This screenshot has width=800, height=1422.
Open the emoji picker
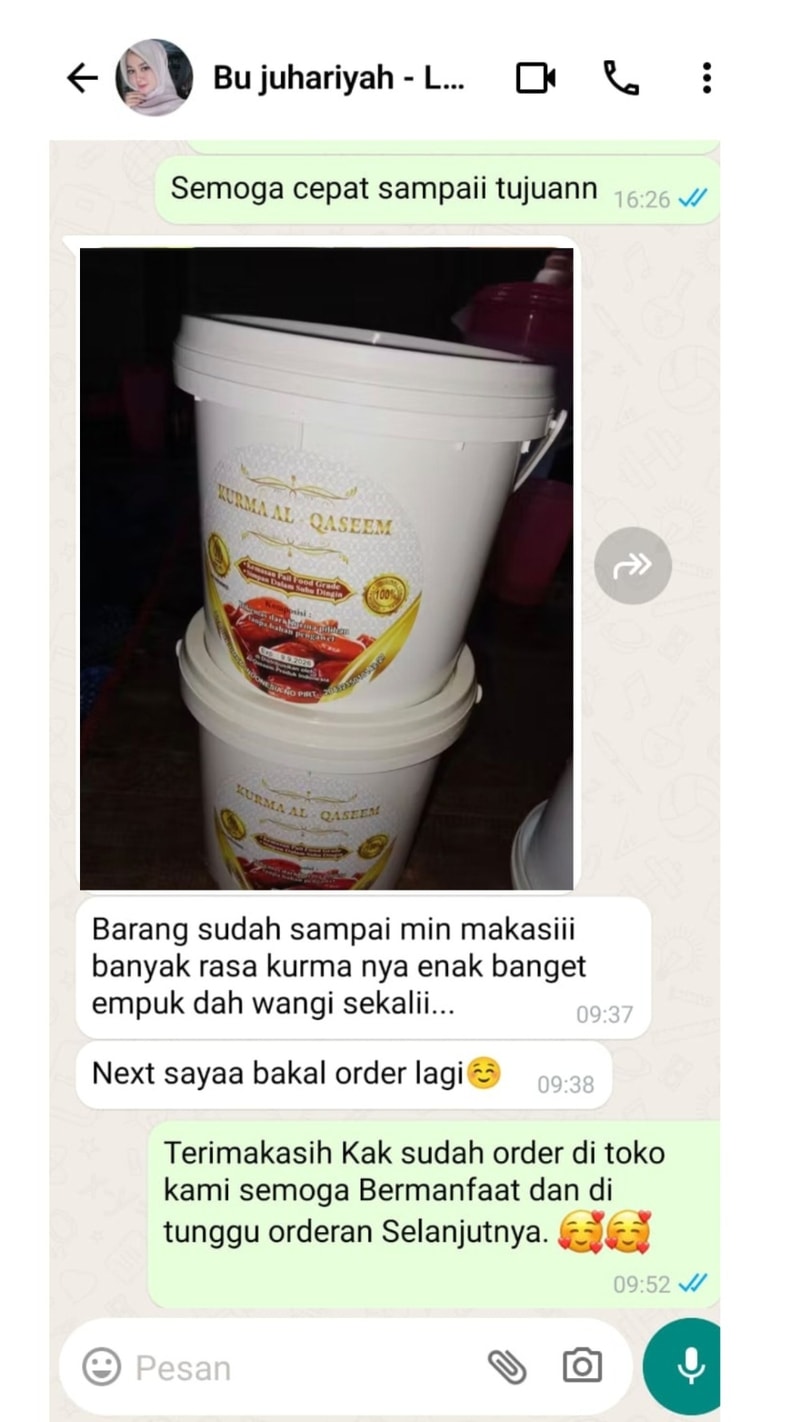[x=101, y=1366]
